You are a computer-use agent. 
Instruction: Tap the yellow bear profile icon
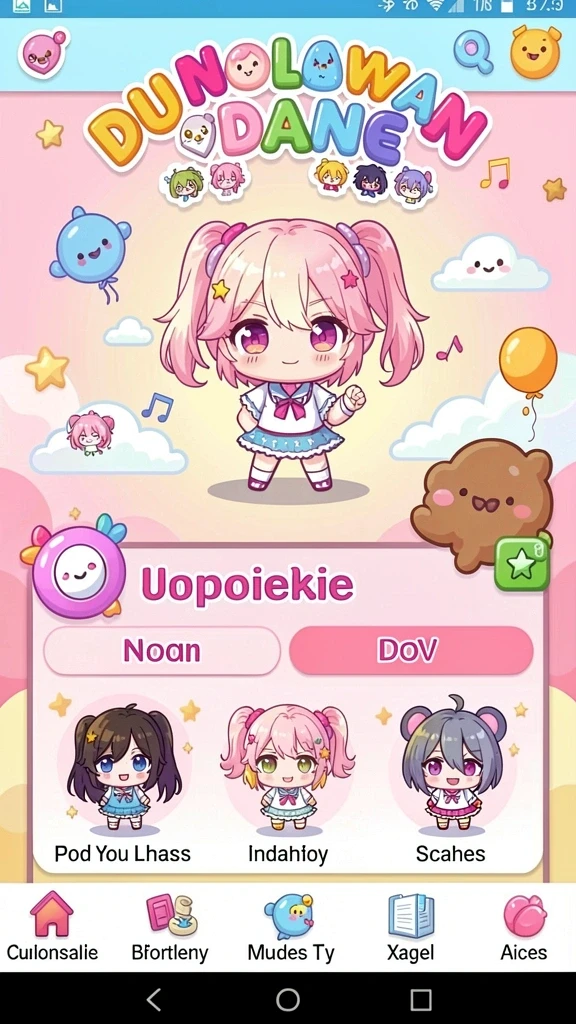coord(535,52)
